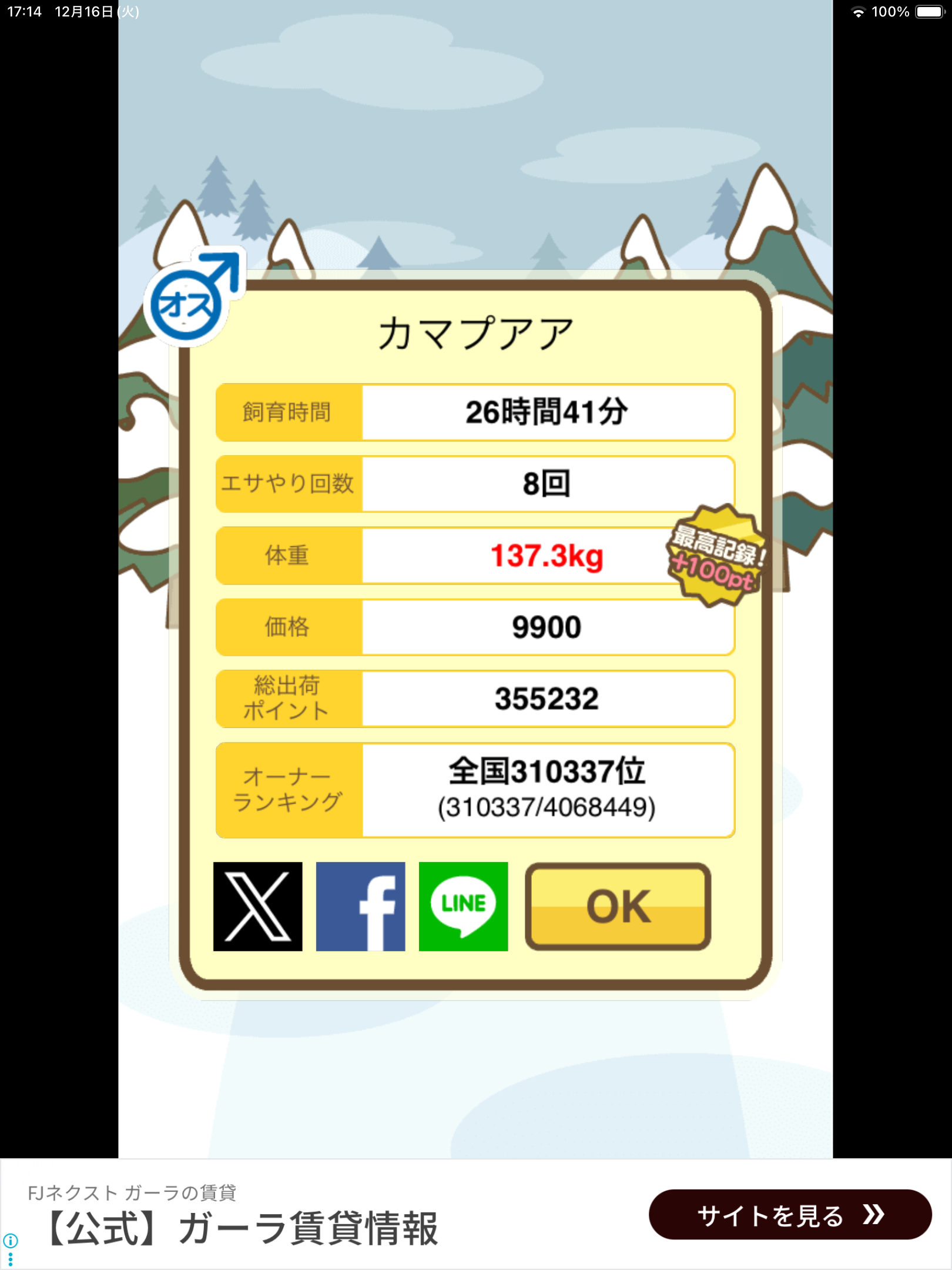Open the サイトを見る ad button
The width and height of the screenshot is (952, 1270).
[x=790, y=1214]
